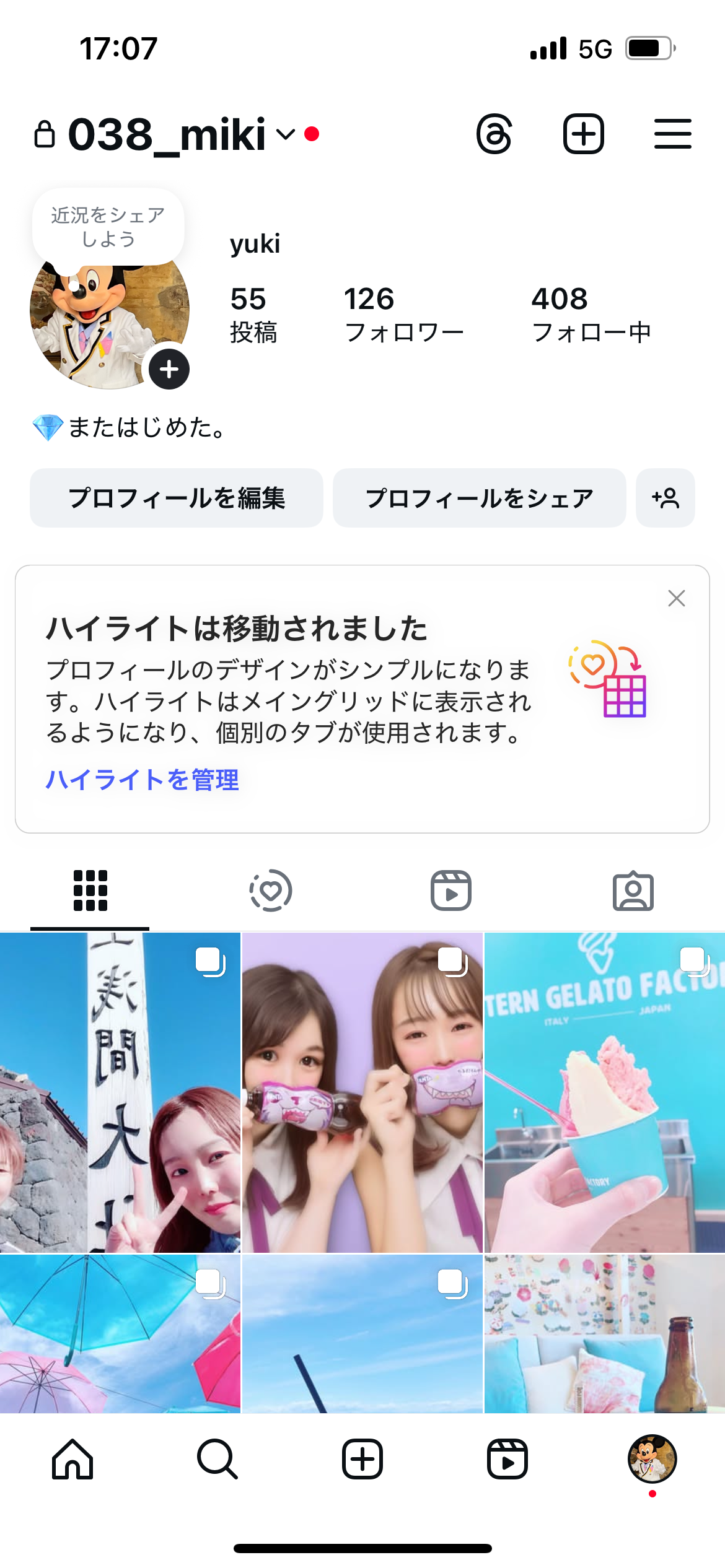Go to Home in bottom navigation
This screenshot has height=1568, width=725.
click(x=72, y=1459)
